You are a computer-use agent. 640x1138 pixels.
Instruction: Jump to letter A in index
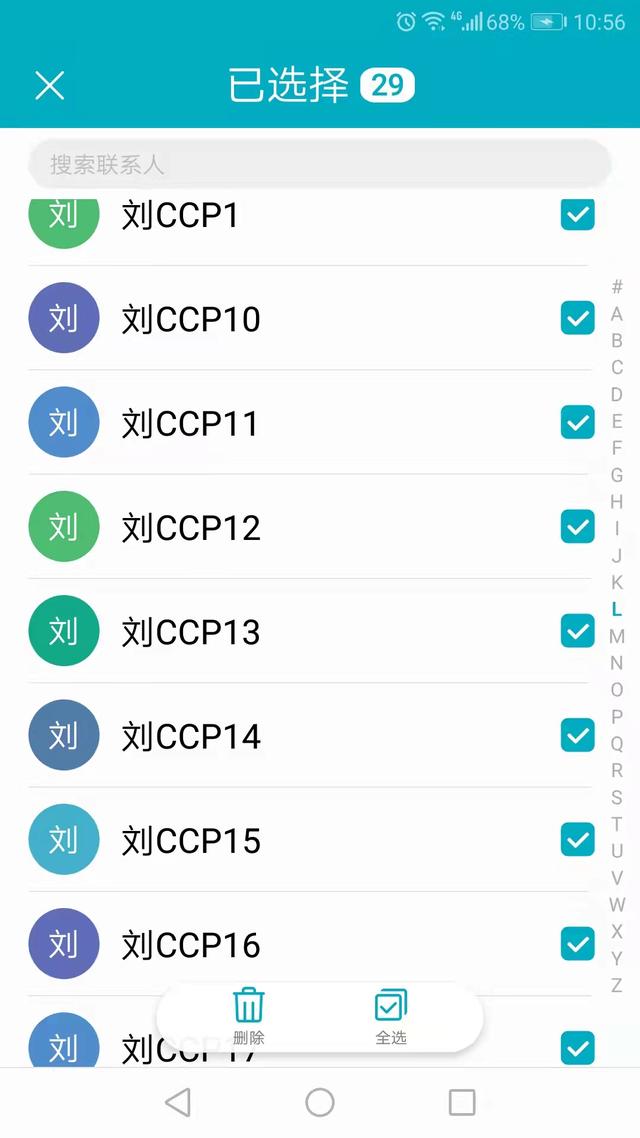617,314
